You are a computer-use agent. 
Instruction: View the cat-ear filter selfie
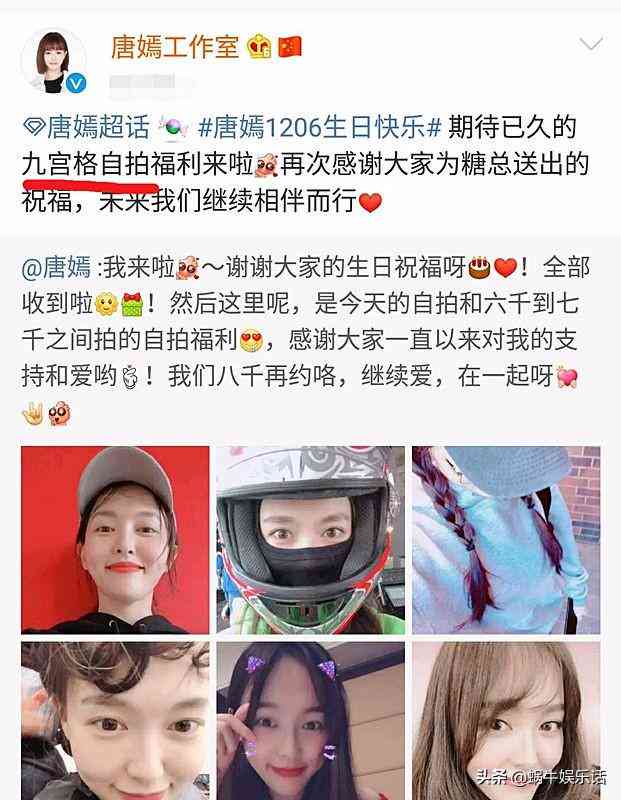310,720
